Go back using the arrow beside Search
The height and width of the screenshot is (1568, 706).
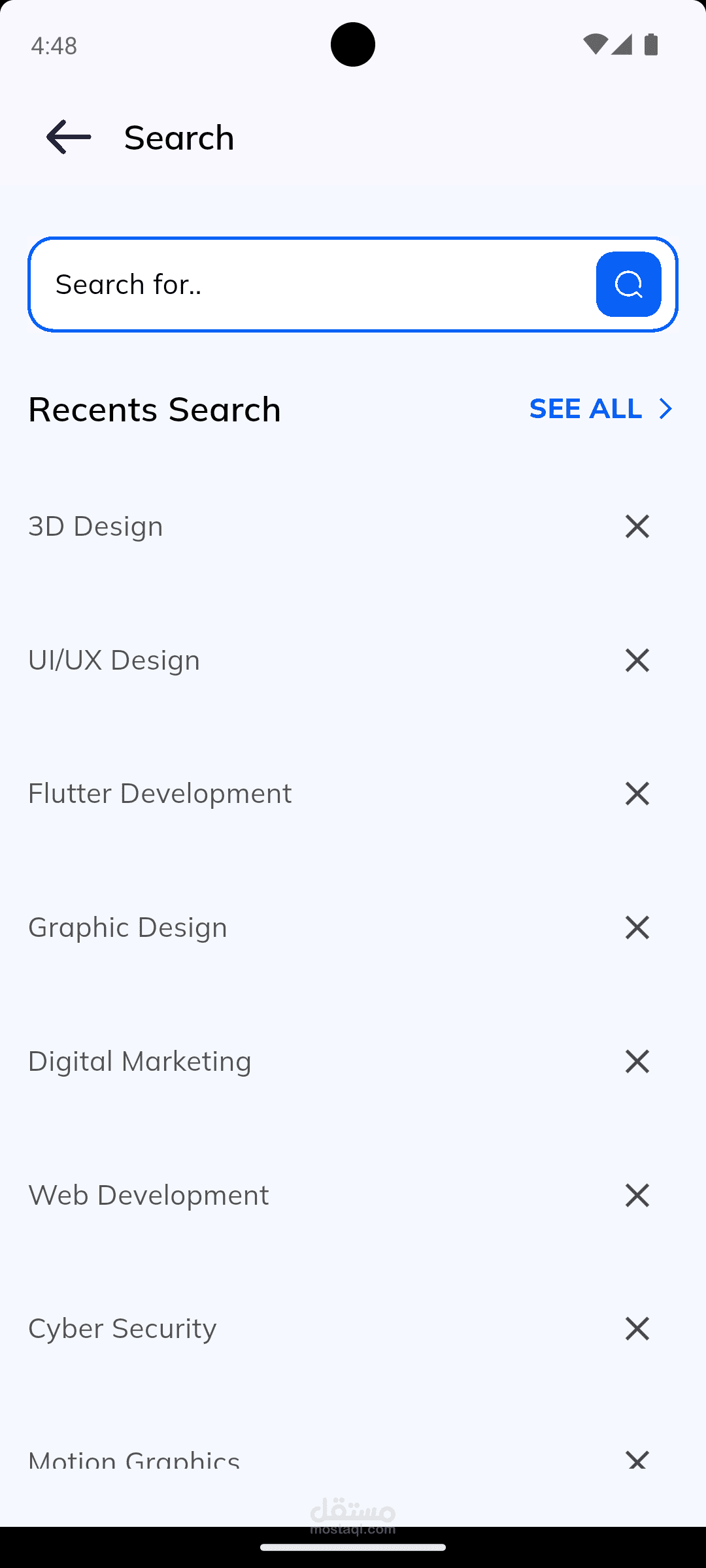pyautogui.click(x=69, y=137)
